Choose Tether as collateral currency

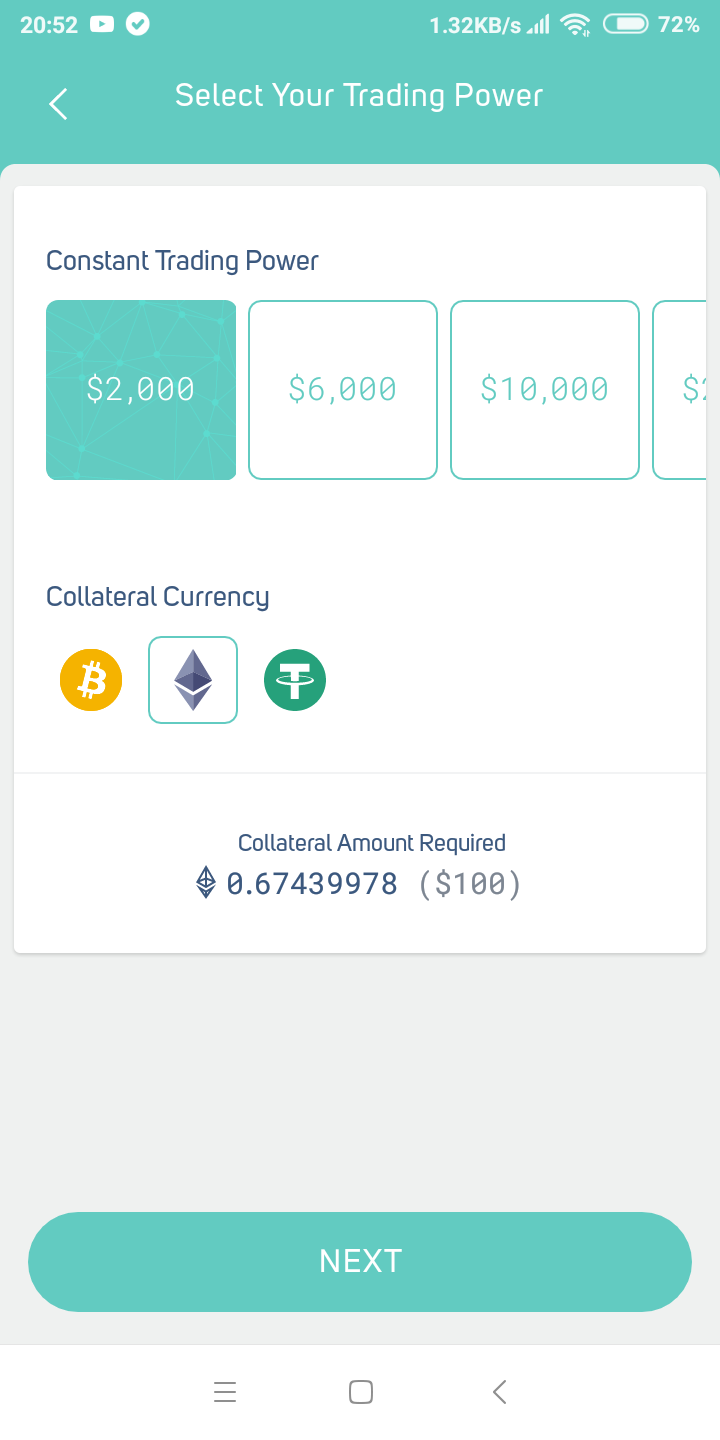[x=295, y=680]
